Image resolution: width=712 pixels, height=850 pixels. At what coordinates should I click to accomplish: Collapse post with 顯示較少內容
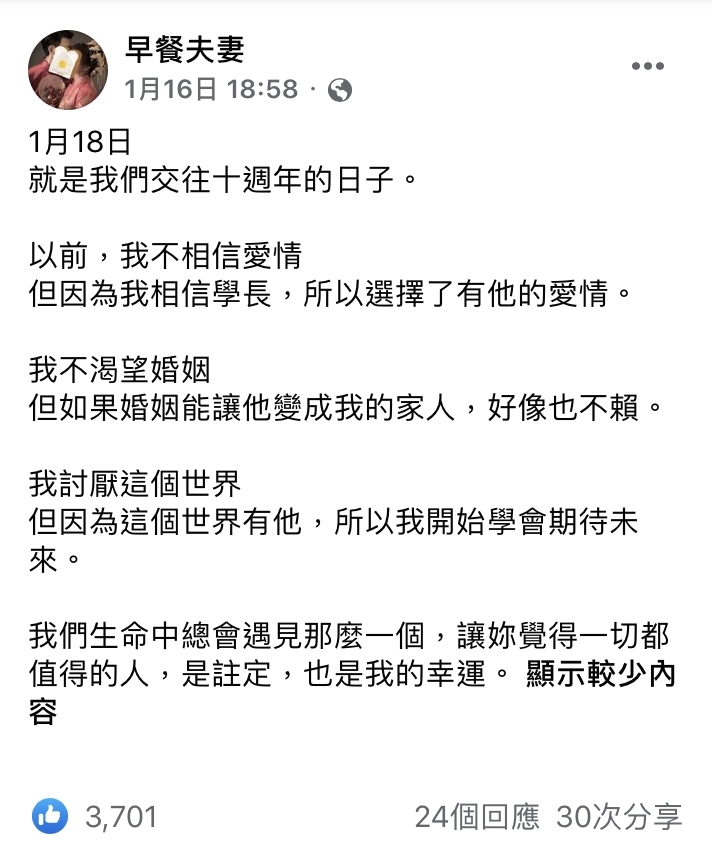600,675
